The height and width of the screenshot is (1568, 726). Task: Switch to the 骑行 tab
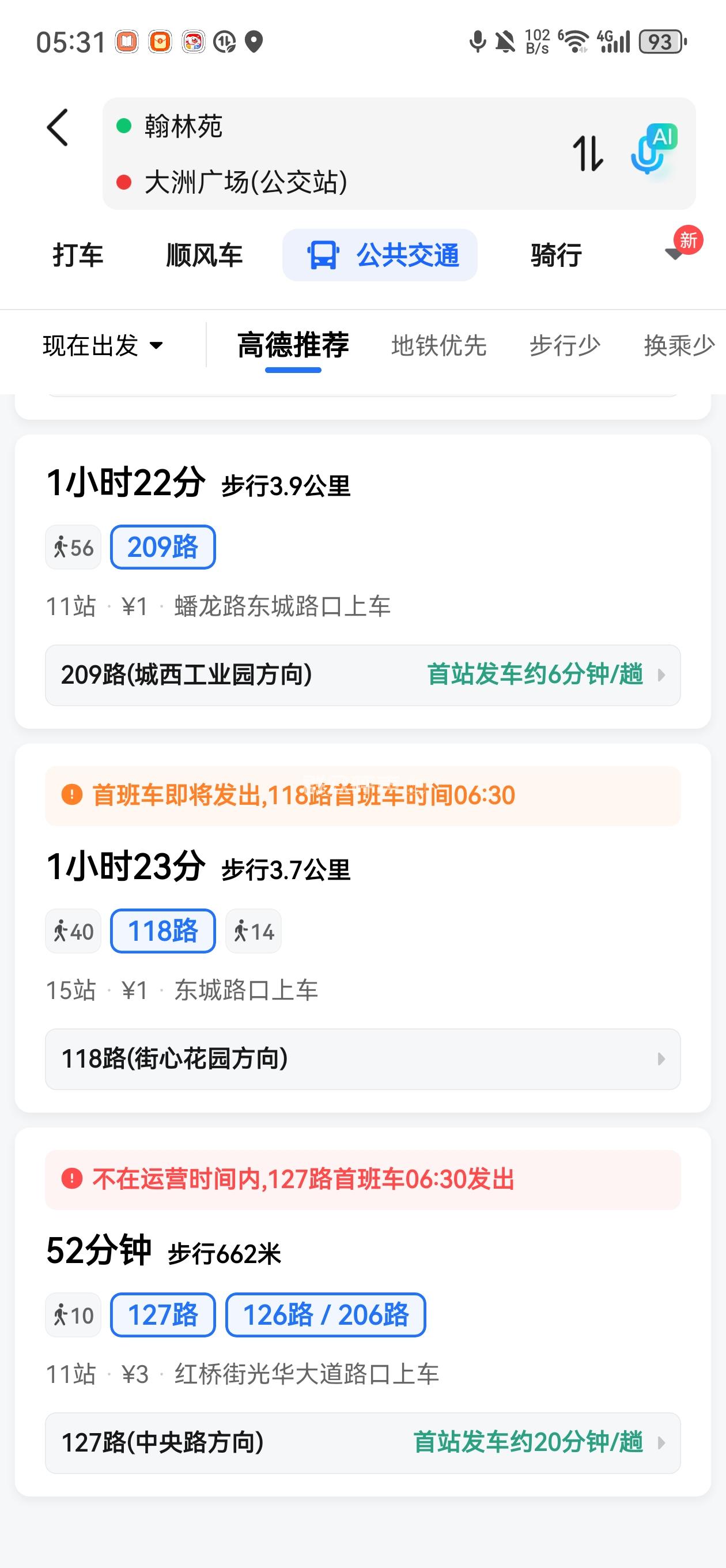point(556,255)
